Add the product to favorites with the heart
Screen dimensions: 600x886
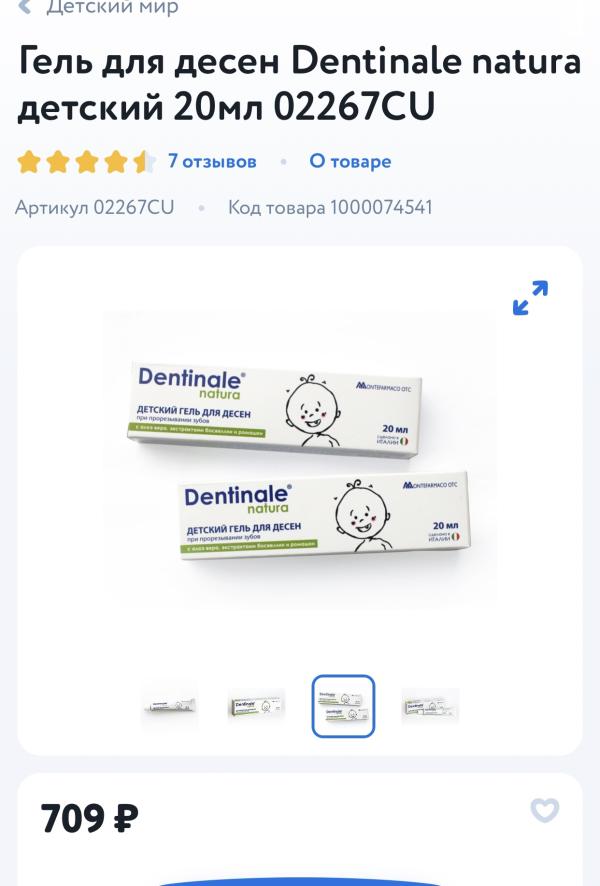(545, 810)
